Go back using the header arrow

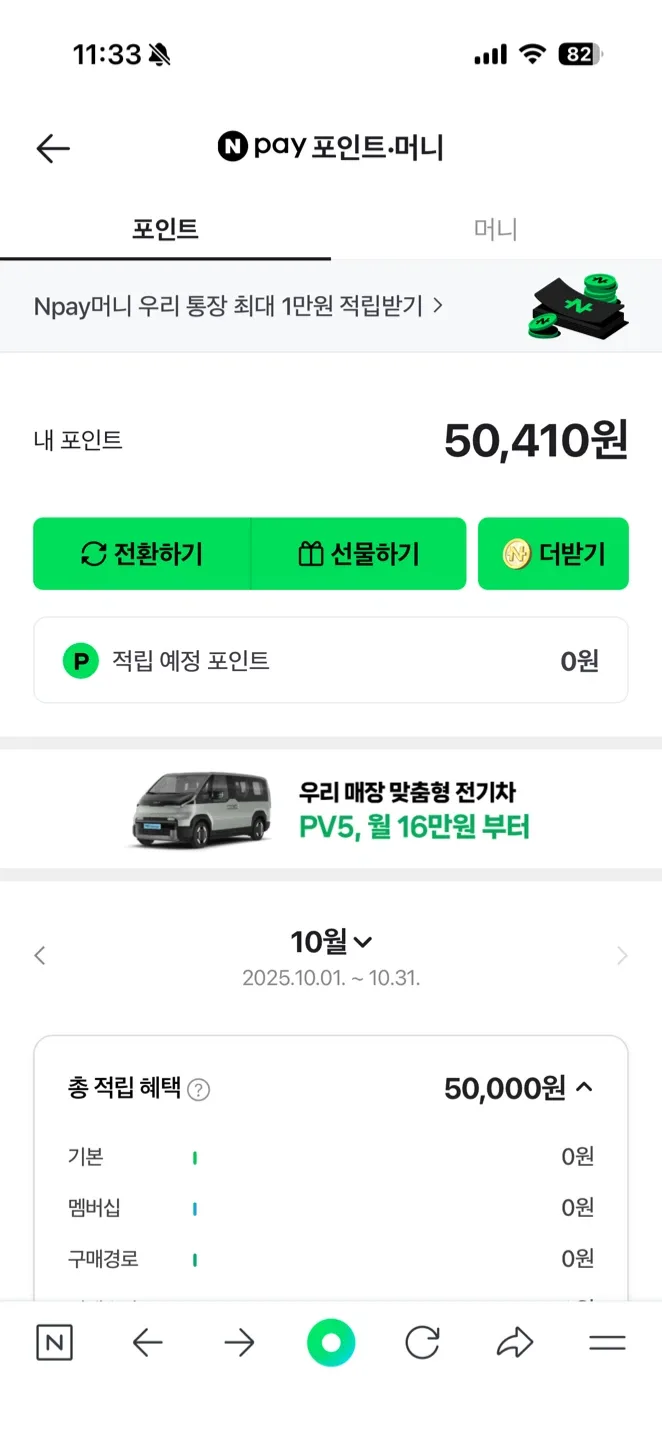53,149
